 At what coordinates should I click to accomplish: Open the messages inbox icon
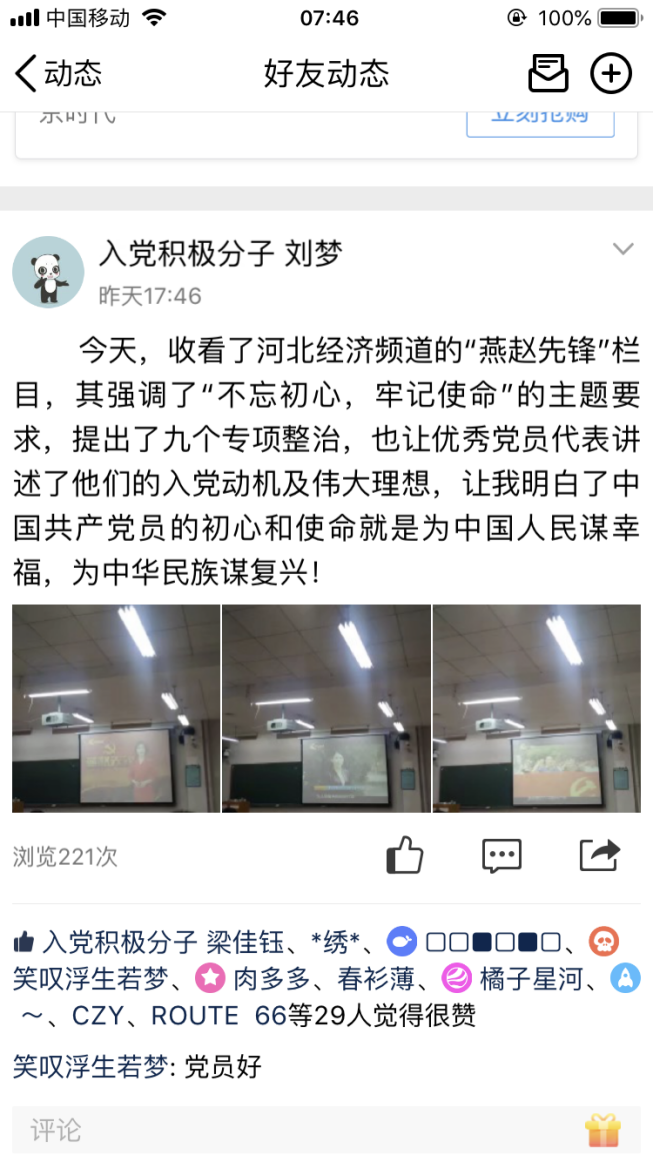pyautogui.click(x=548, y=74)
